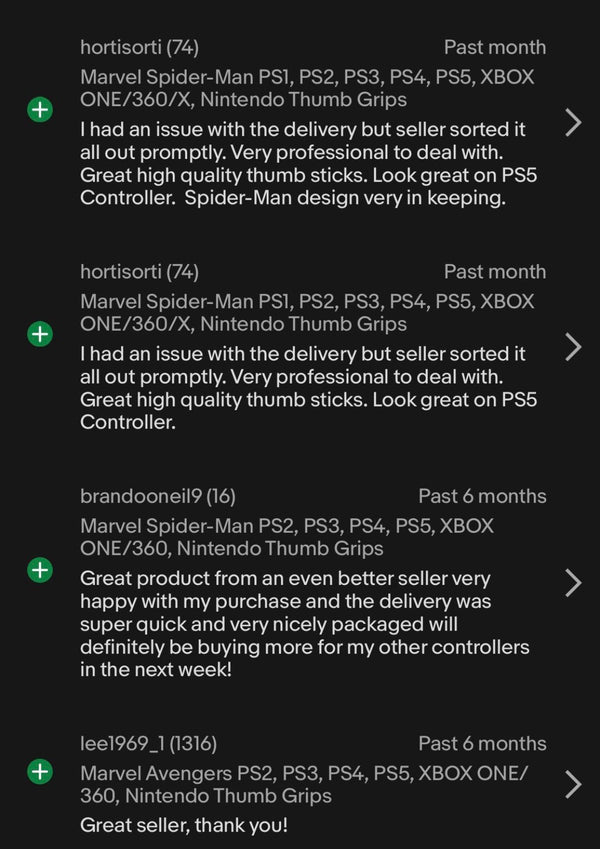Open lee1969_1's "Great seller, thank you!" feedback
Image resolution: width=600 pixels, height=849 pixels.
(572, 785)
